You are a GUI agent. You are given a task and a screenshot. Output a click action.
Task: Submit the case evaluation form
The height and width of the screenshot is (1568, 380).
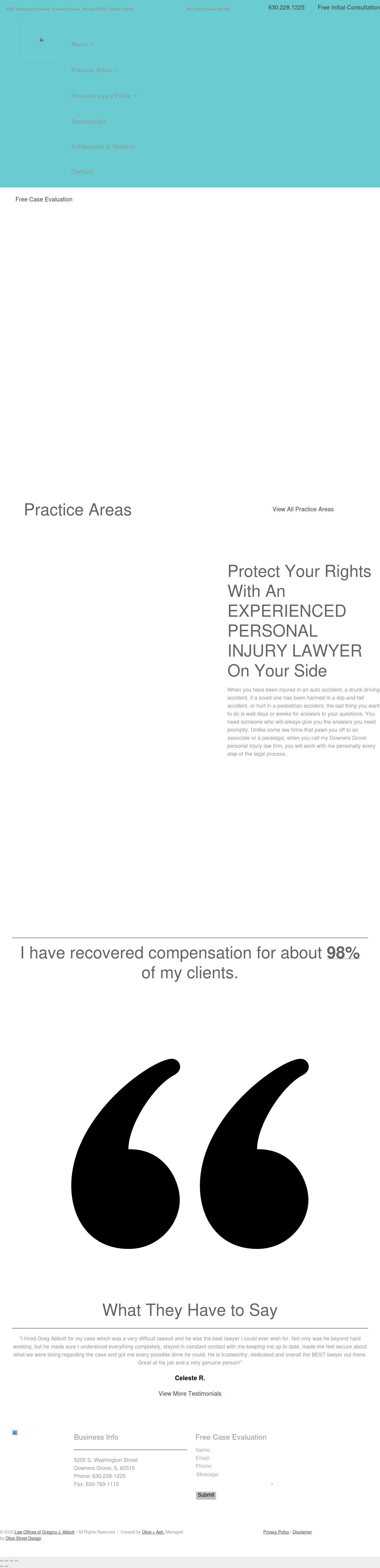click(205, 1495)
